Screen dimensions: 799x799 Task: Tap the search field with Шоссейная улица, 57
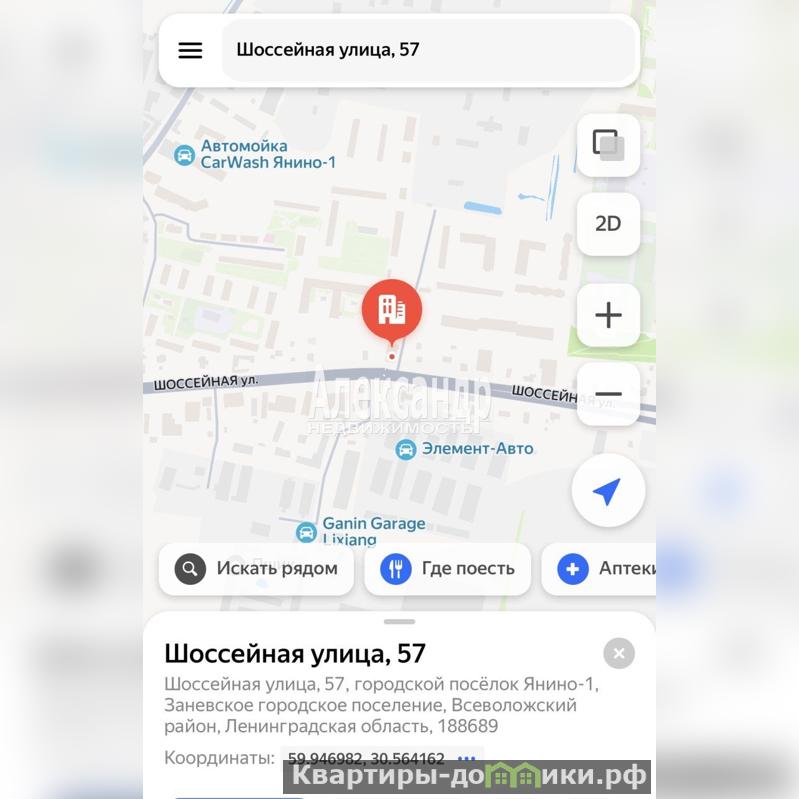(x=428, y=50)
